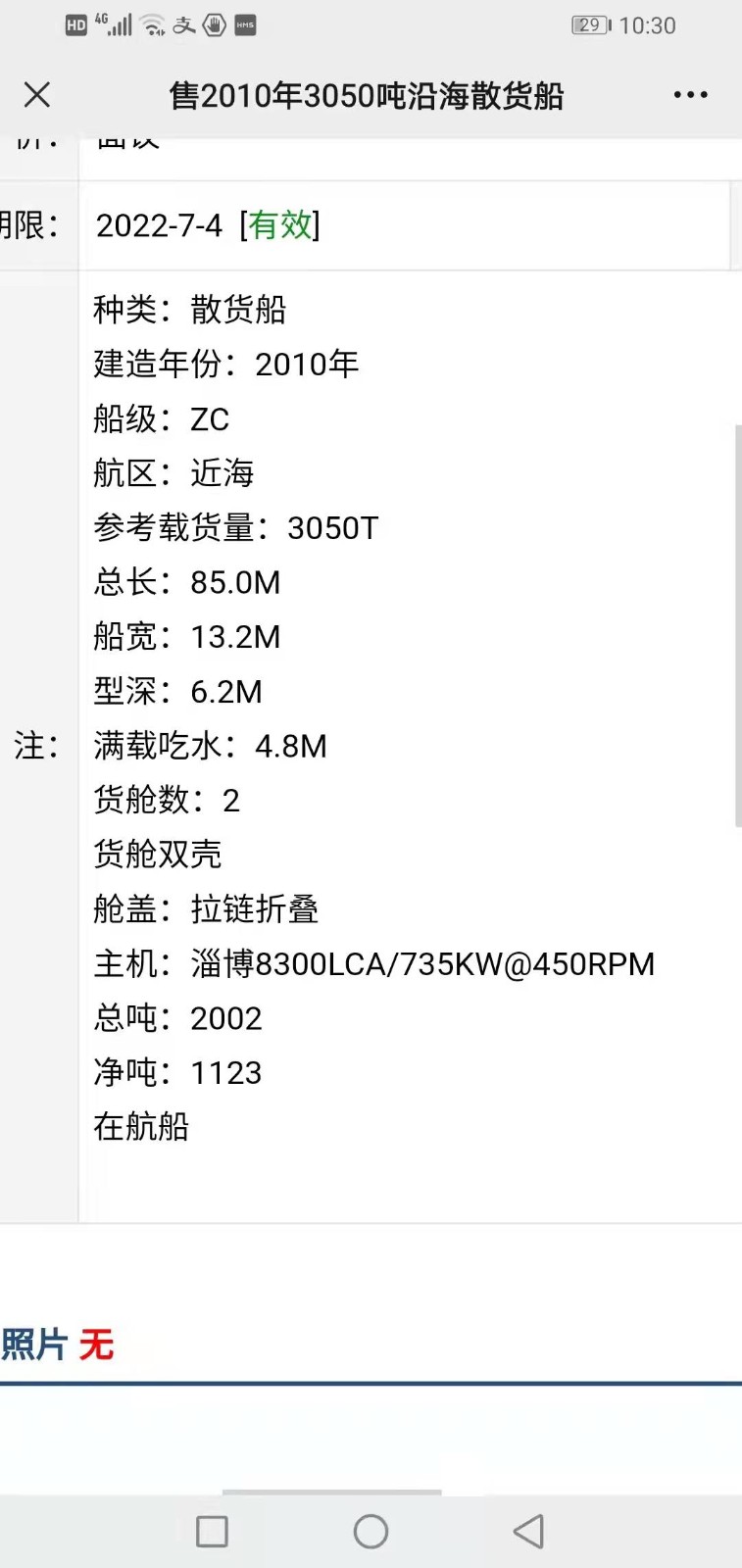Tap the battery indicator showing 29
The height and width of the screenshot is (1568, 742).
(x=588, y=26)
